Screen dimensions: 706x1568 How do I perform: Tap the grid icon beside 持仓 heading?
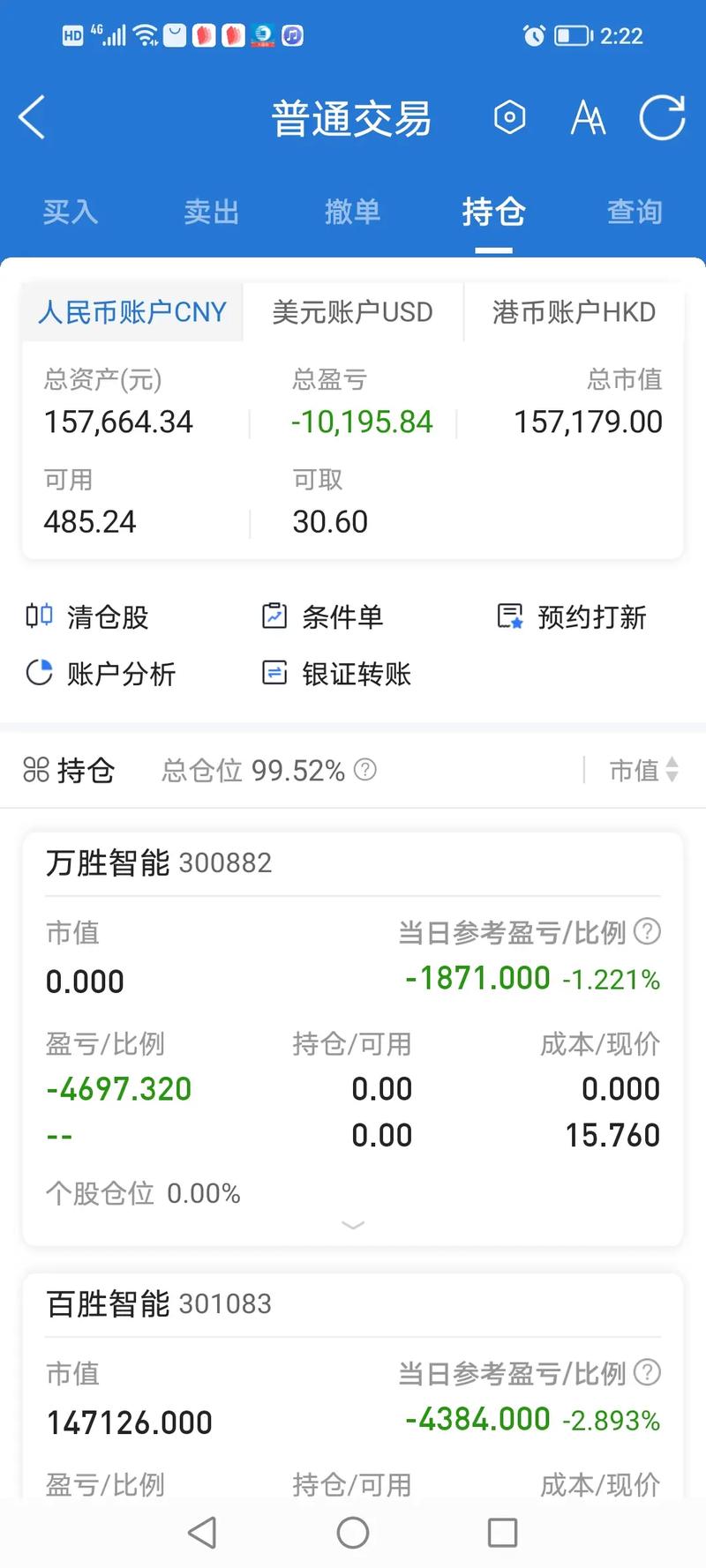pyautogui.click(x=36, y=770)
